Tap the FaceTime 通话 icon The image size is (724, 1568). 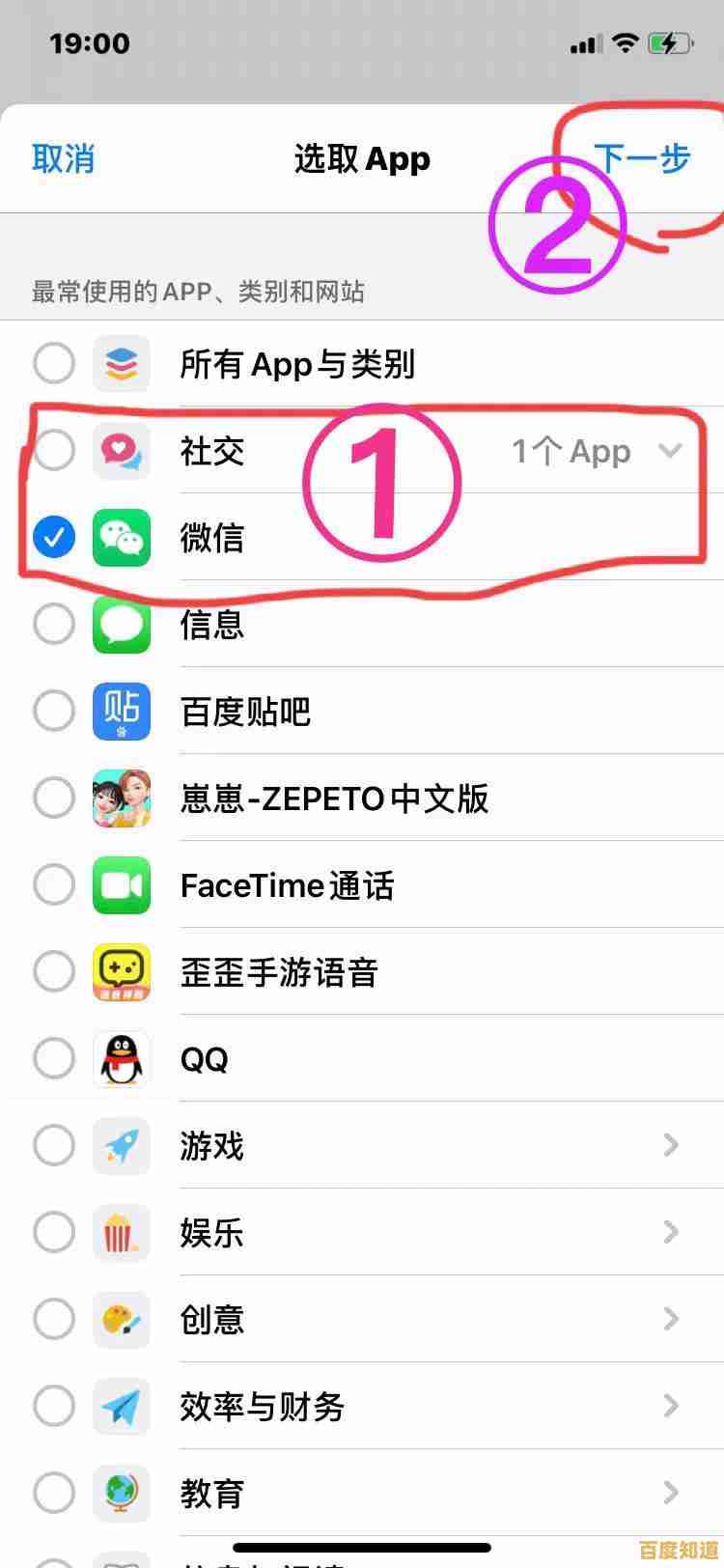[x=121, y=885]
